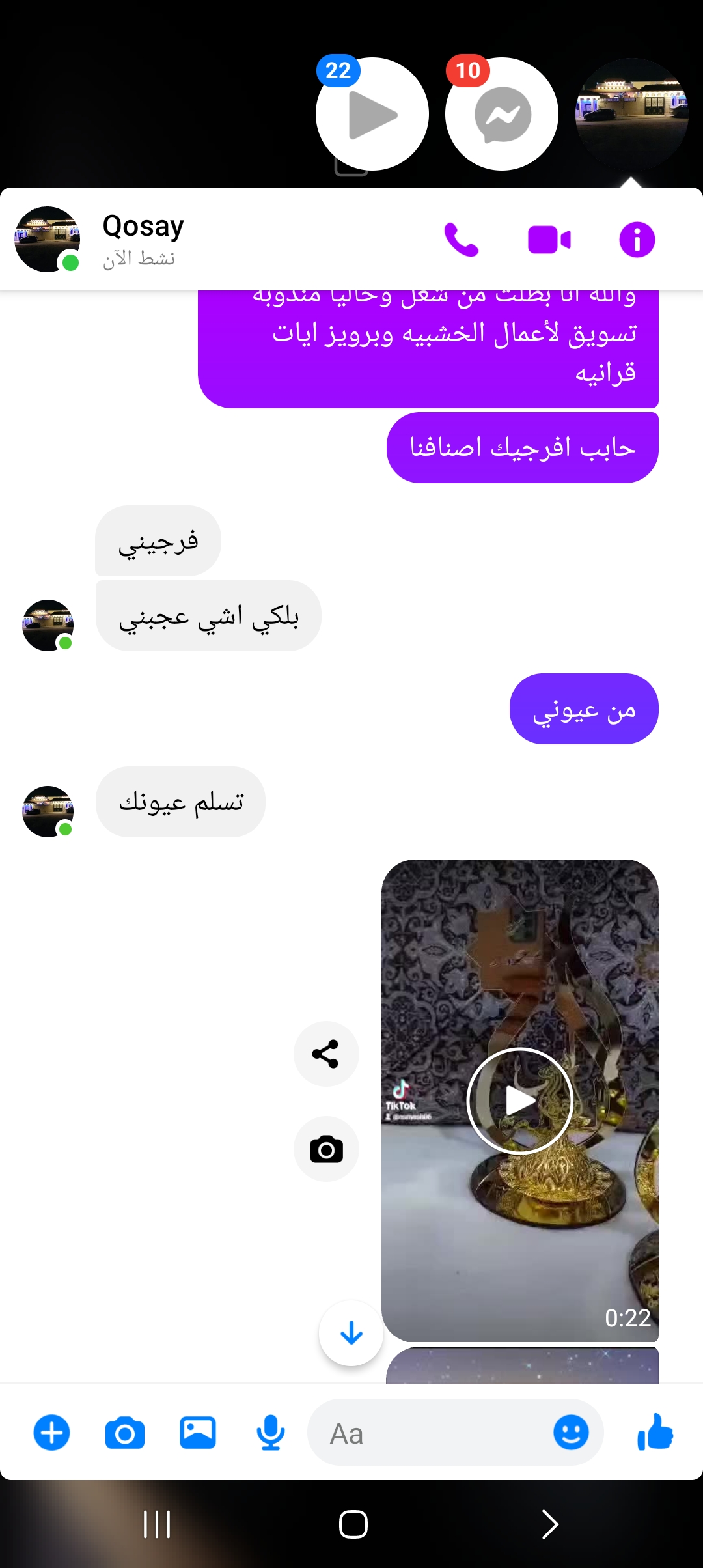This screenshot has width=703, height=1568.
Task: Jump to the latest messages
Action: coord(351,1333)
